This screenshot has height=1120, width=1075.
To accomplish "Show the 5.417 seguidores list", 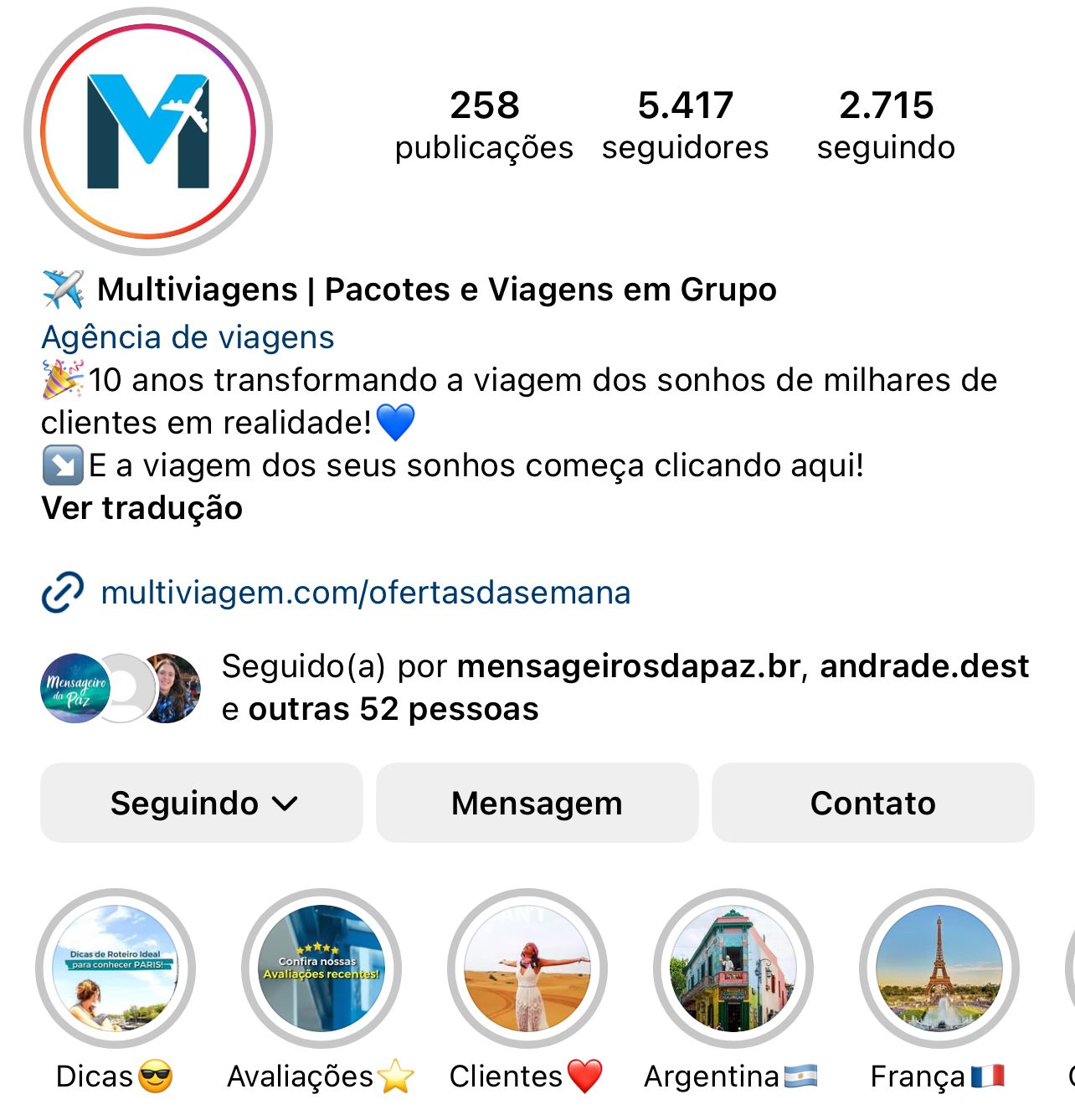I will [x=685, y=126].
